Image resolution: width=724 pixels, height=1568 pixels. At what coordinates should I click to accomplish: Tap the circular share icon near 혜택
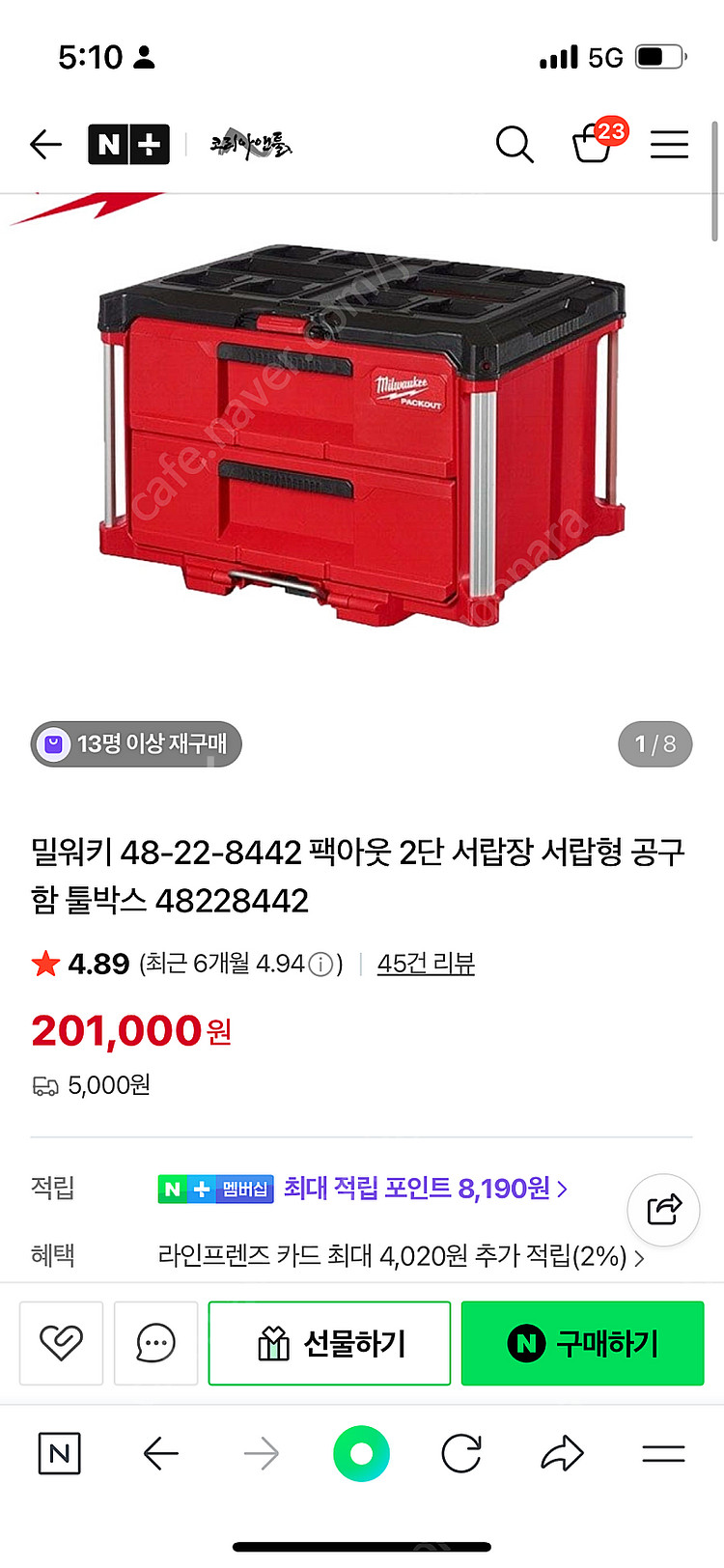(663, 1210)
